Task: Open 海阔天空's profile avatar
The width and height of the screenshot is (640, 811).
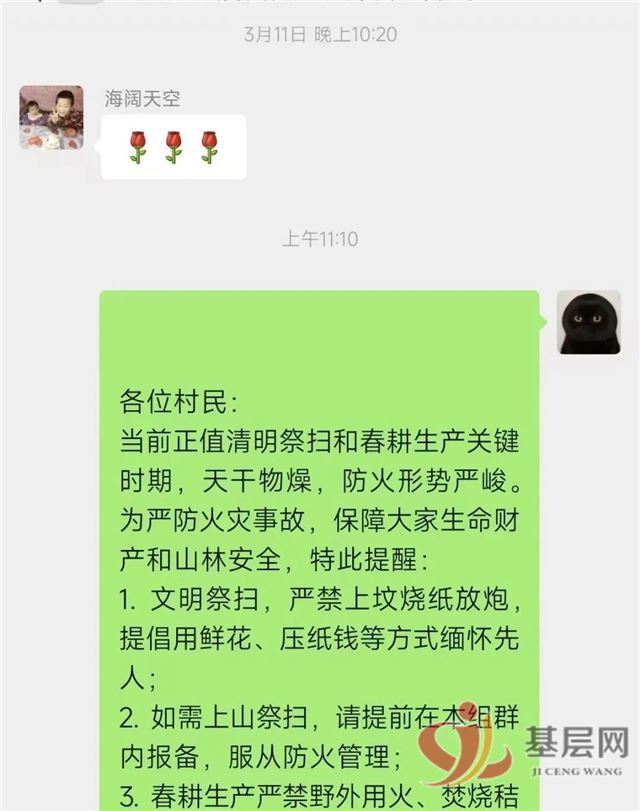Action: point(52,117)
